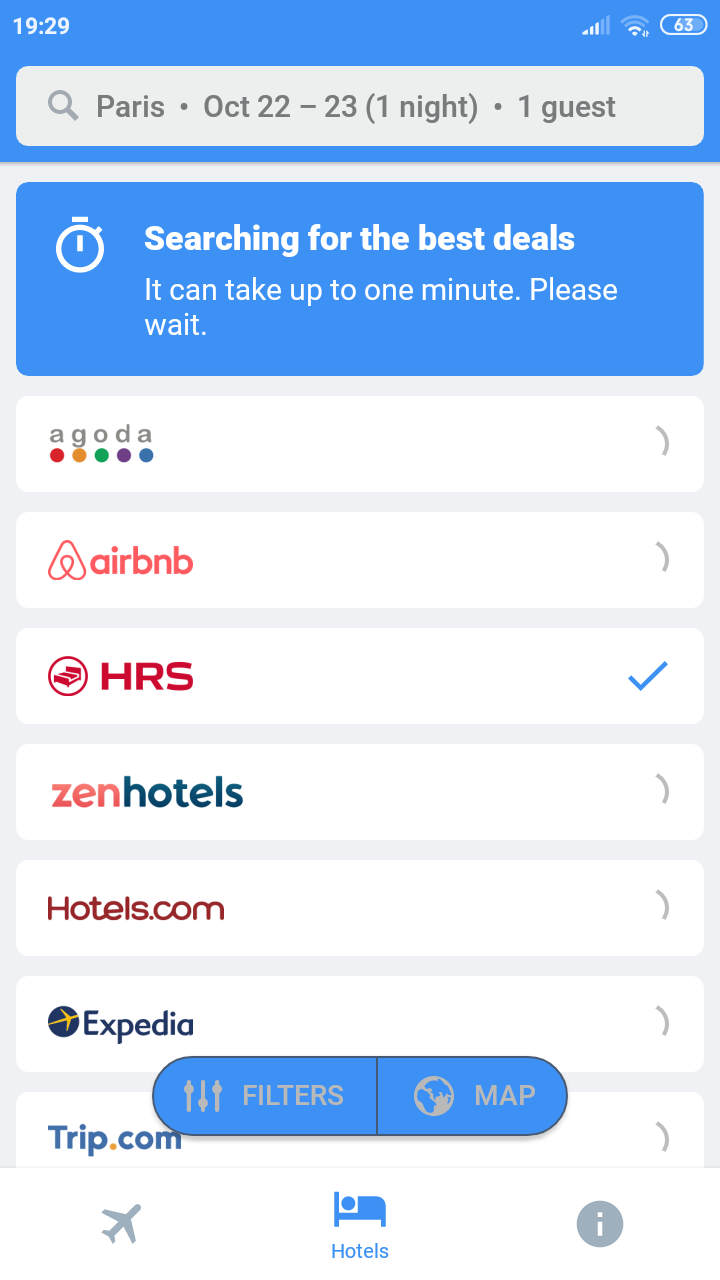The image size is (720, 1280).
Task: Open the info icon at bottom right
Action: coord(599,1223)
